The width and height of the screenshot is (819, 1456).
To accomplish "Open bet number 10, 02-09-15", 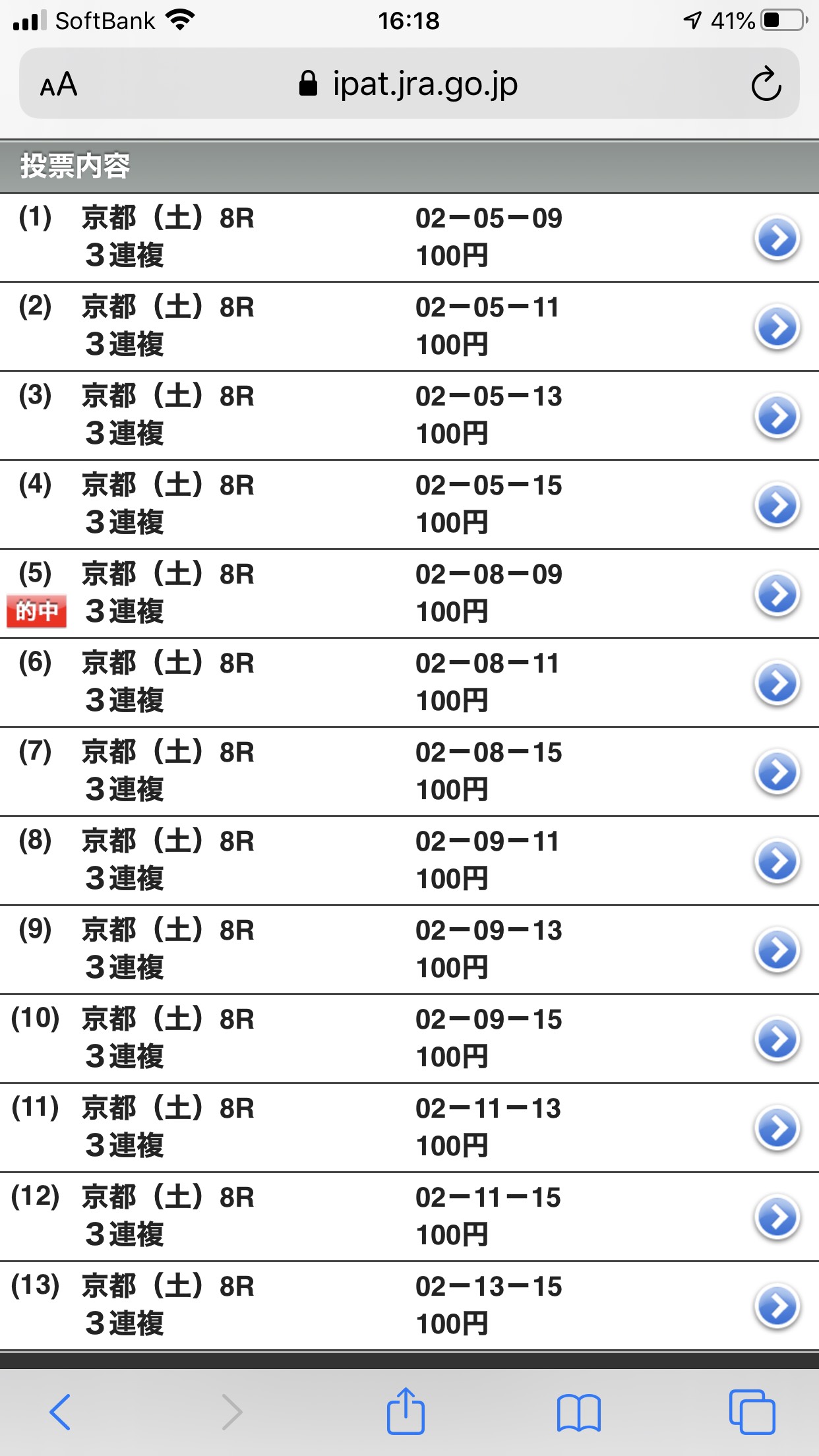I will point(777,1039).
